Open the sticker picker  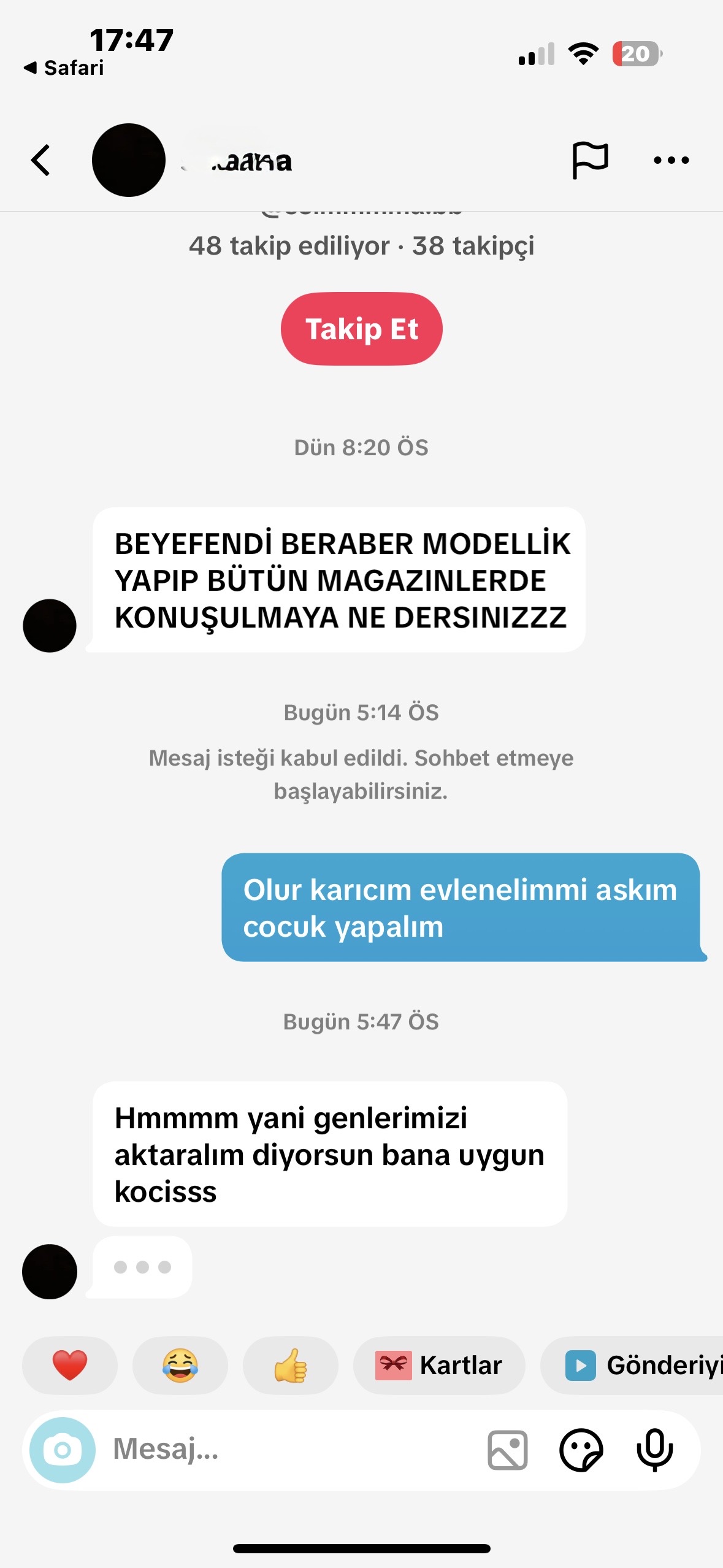(x=581, y=1450)
